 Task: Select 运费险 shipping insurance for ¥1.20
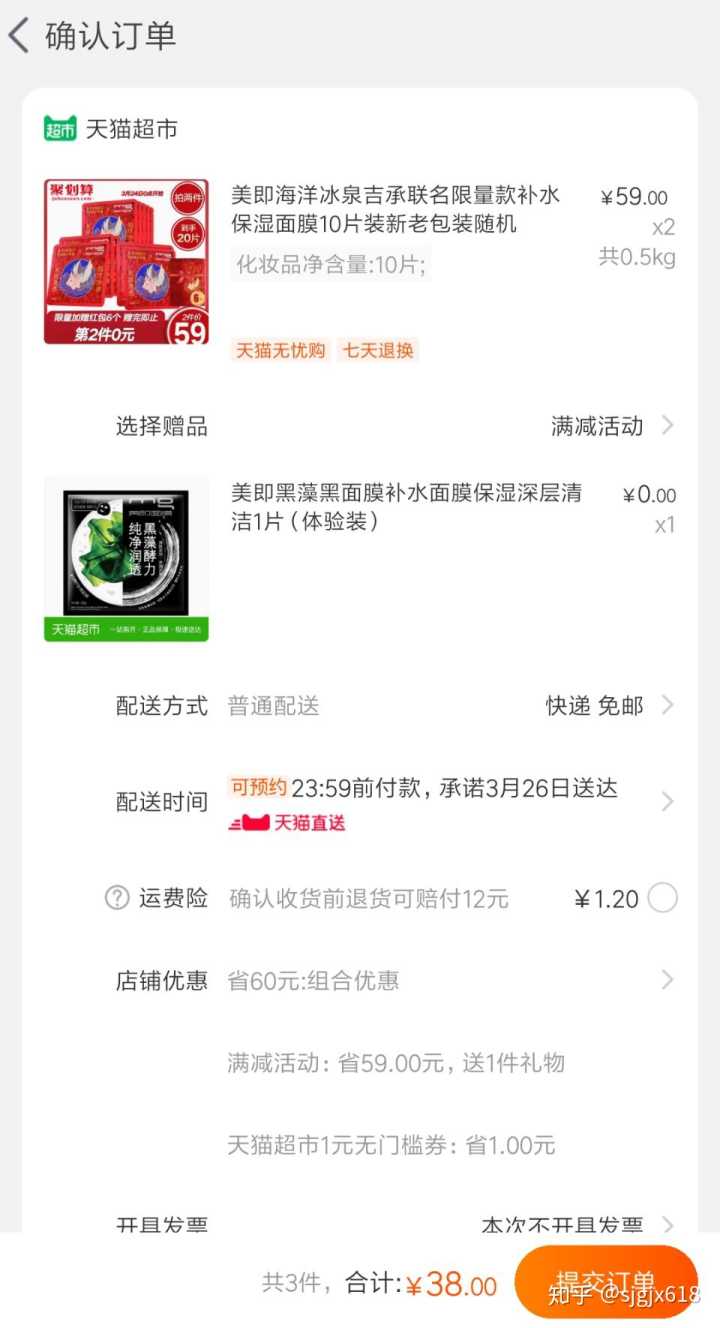tap(662, 898)
